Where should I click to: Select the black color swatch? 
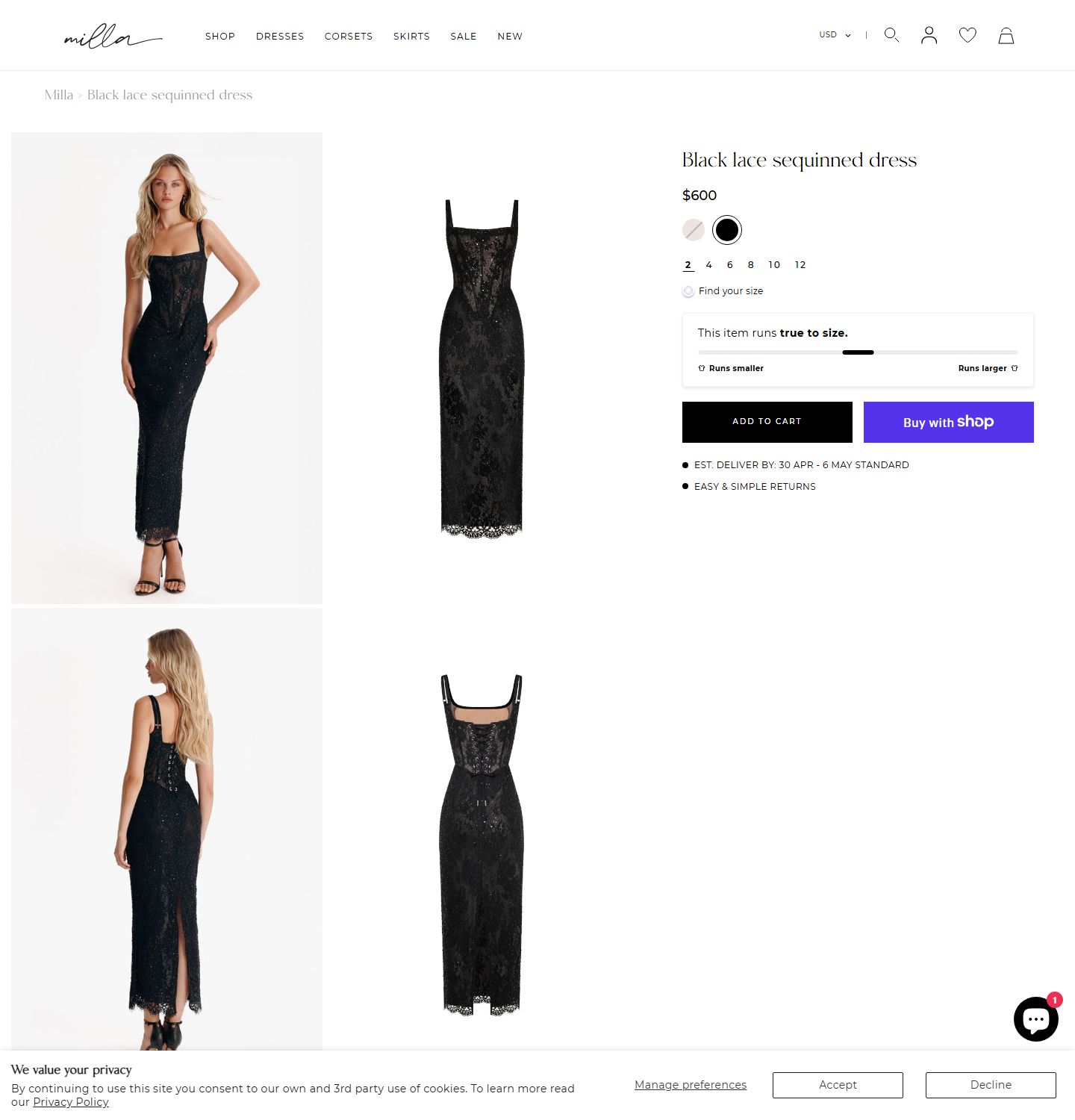point(726,230)
